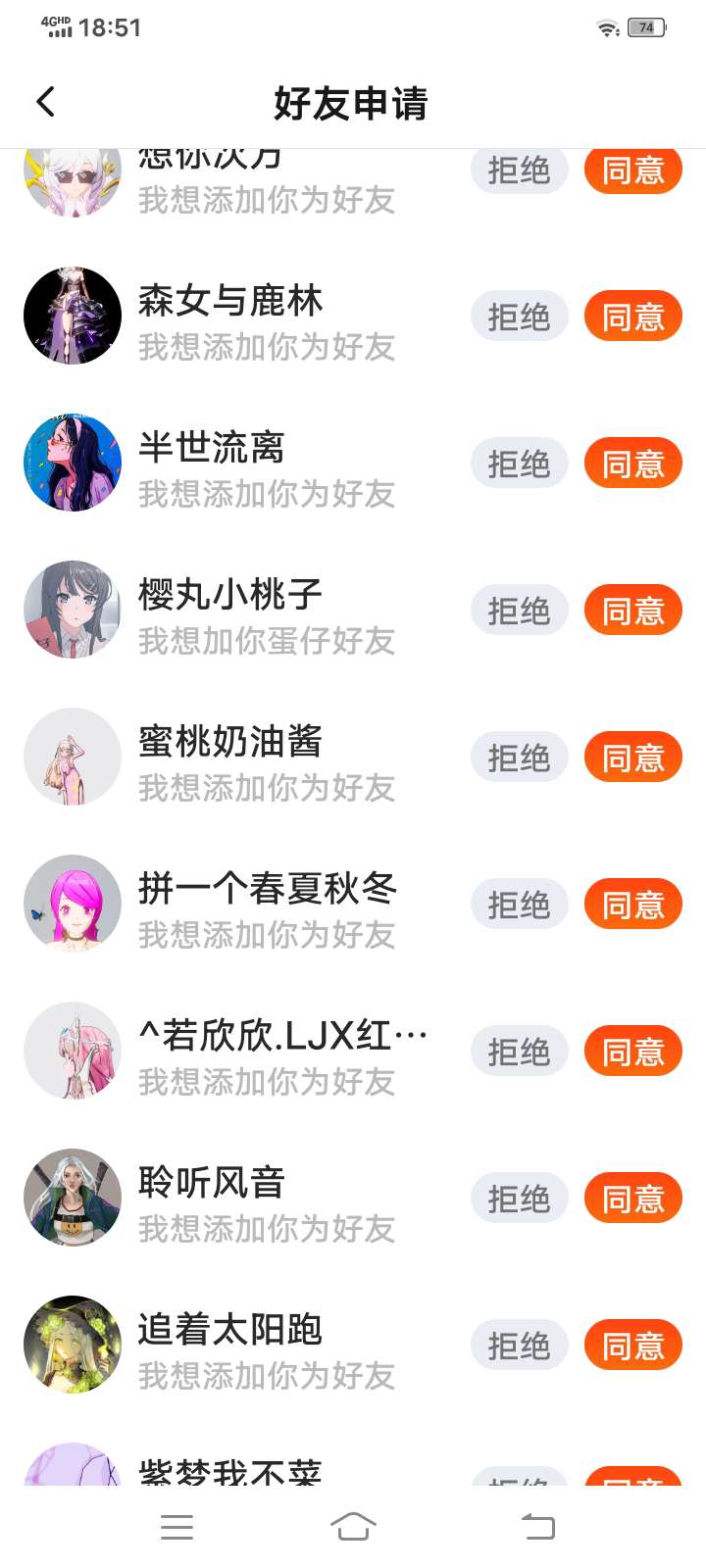The image size is (706, 1568).
Task: Open 森女与鹿林's profile avatar
Action: (73, 316)
